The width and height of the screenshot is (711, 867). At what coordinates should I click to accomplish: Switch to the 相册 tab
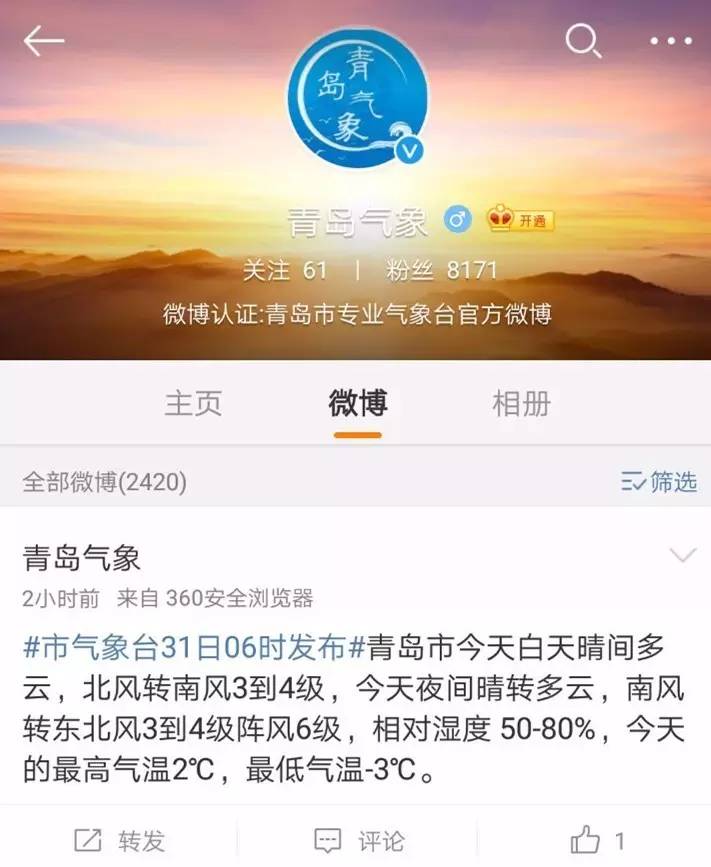521,404
